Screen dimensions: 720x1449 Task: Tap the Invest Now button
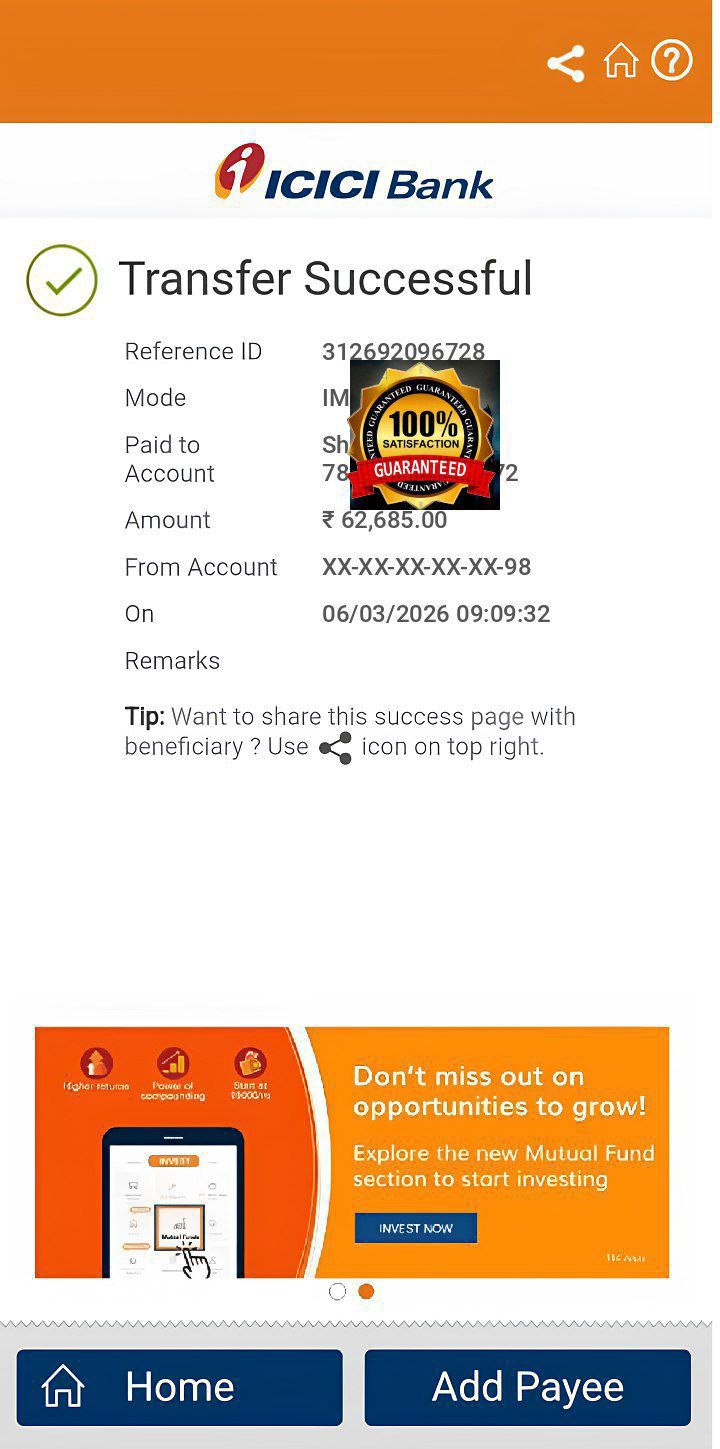pos(415,1228)
